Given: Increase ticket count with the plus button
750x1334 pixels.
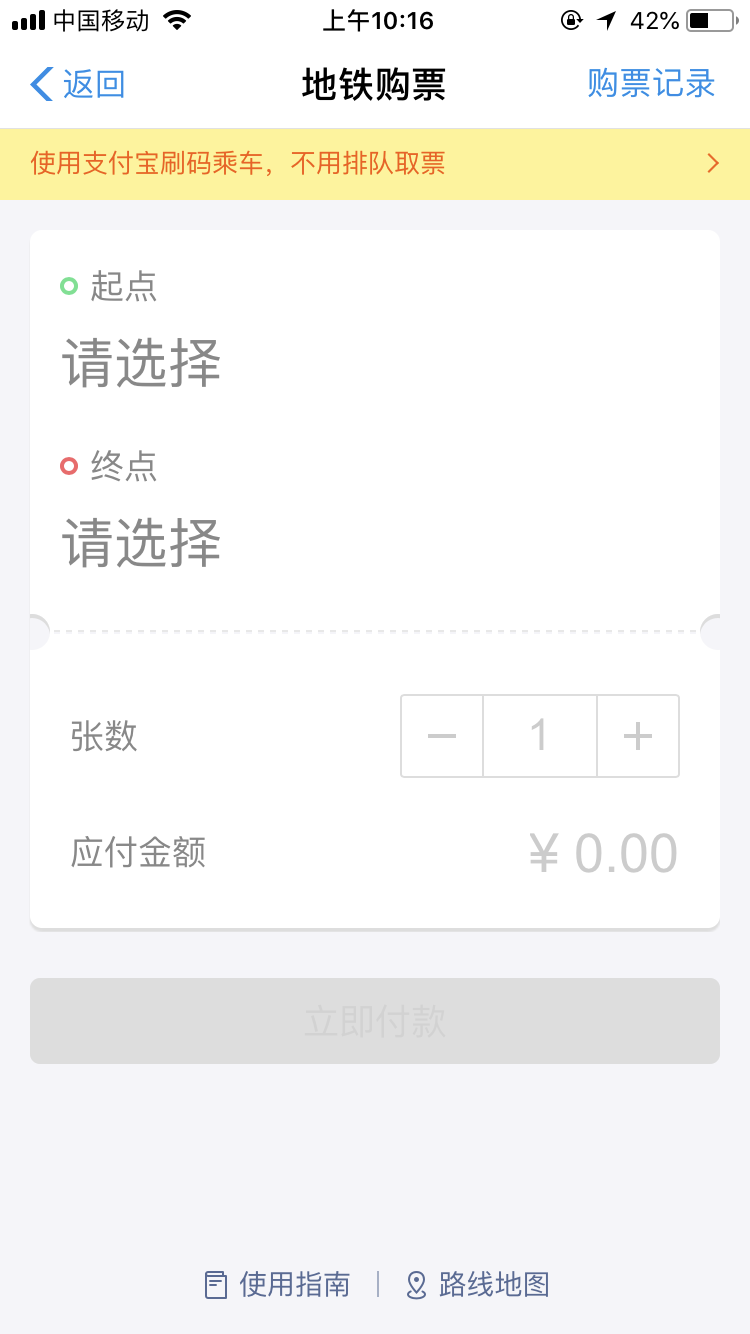Looking at the screenshot, I should (637, 735).
